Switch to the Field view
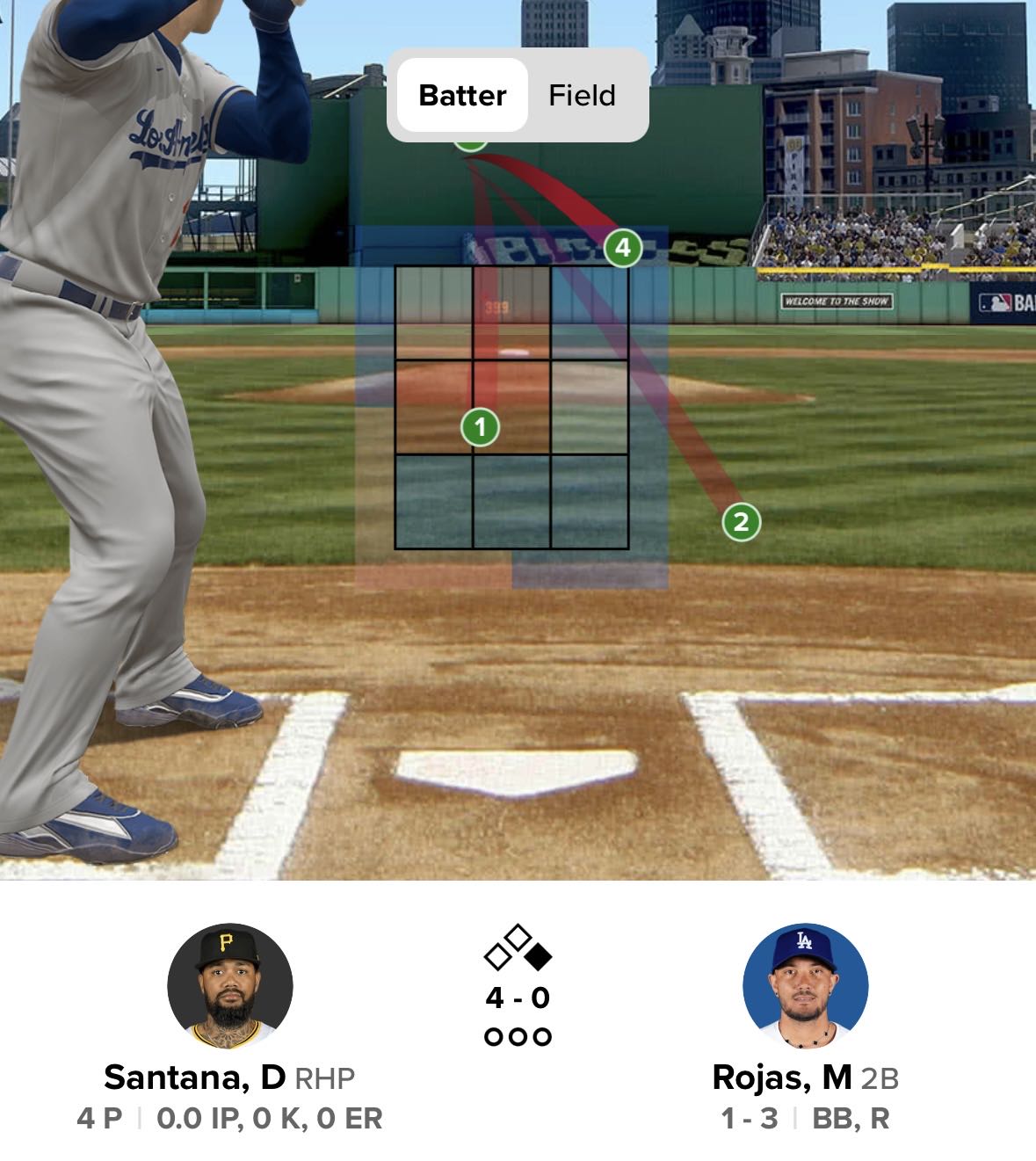 [582, 95]
